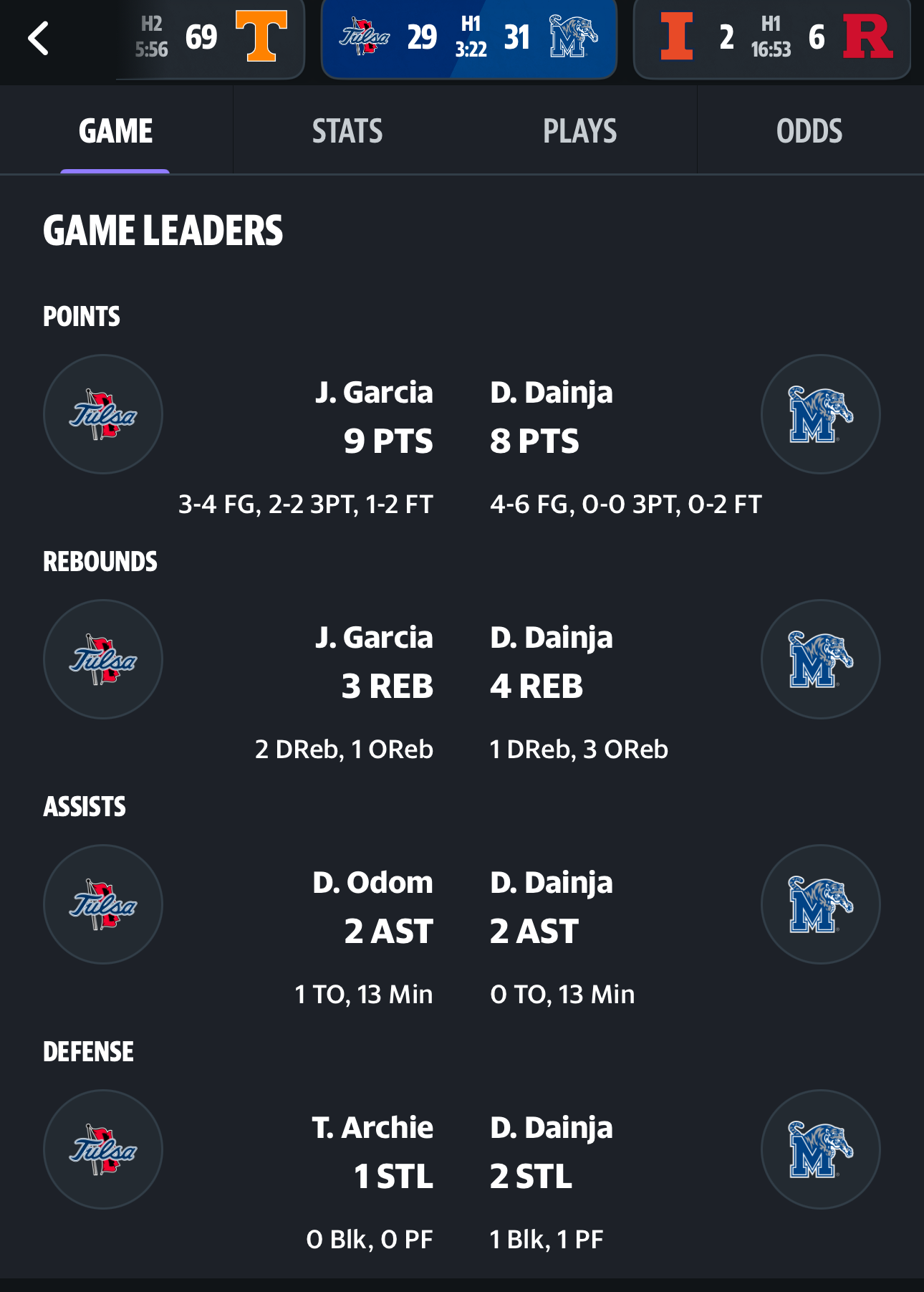Viewport: 924px width, 1292px height.
Task: View the Odds tab
Action: (809, 131)
